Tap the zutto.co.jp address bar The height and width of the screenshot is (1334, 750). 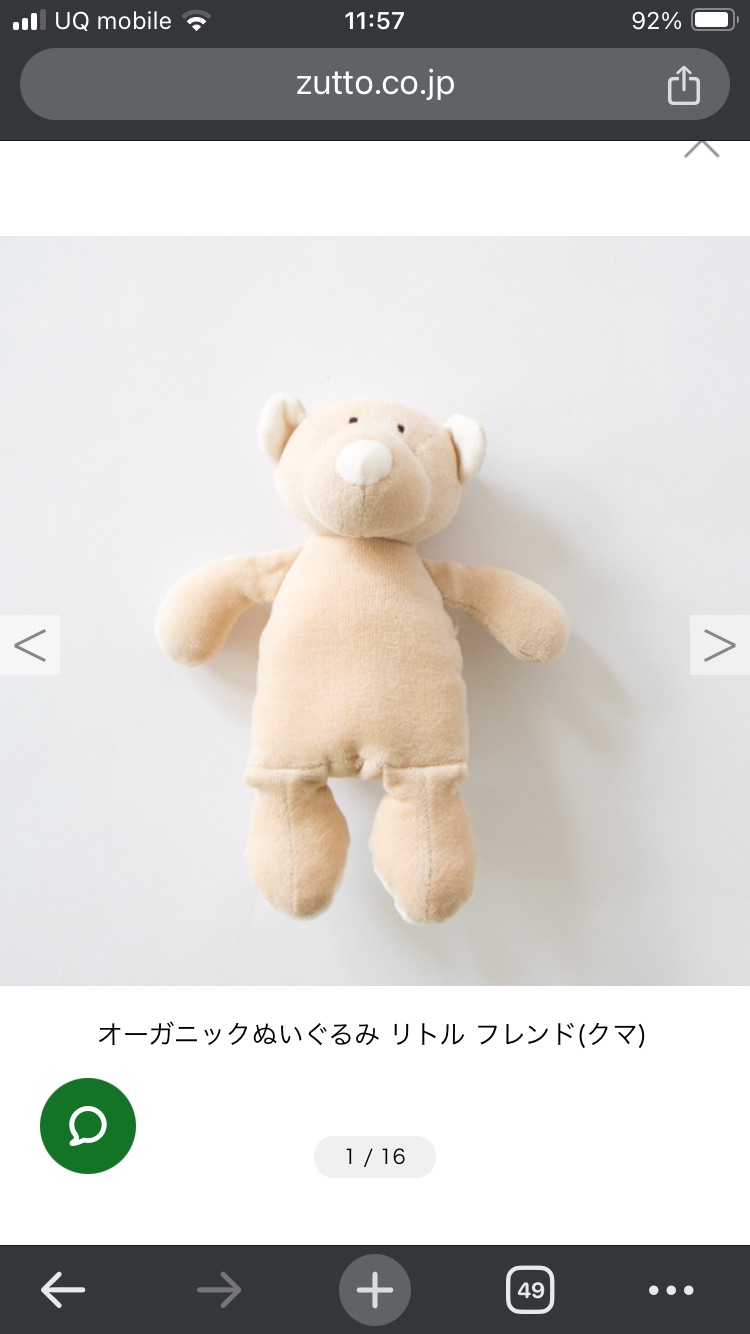tap(375, 84)
